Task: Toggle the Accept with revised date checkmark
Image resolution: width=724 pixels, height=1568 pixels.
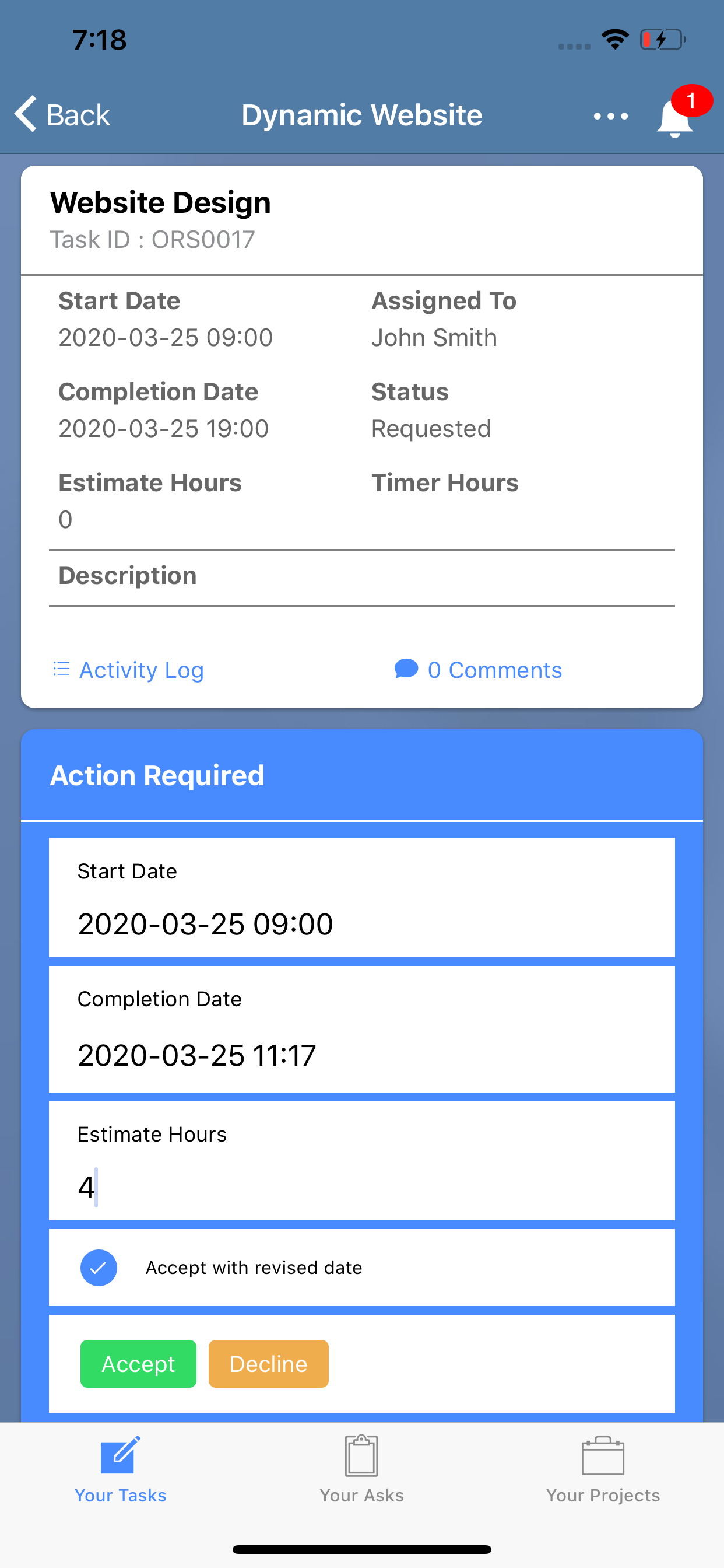Action: [x=98, y=1268]
